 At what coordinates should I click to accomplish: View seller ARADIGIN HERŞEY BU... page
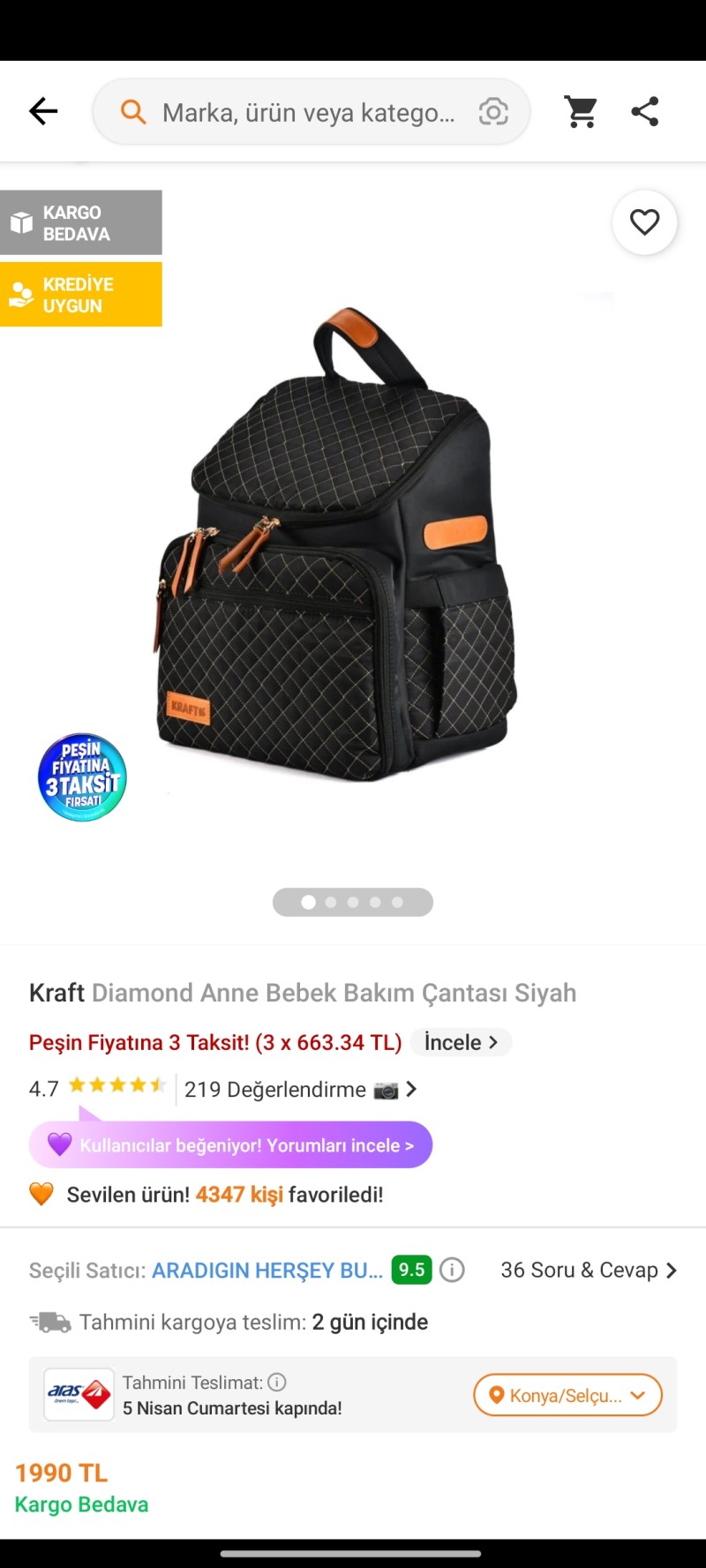[267, 1271]
